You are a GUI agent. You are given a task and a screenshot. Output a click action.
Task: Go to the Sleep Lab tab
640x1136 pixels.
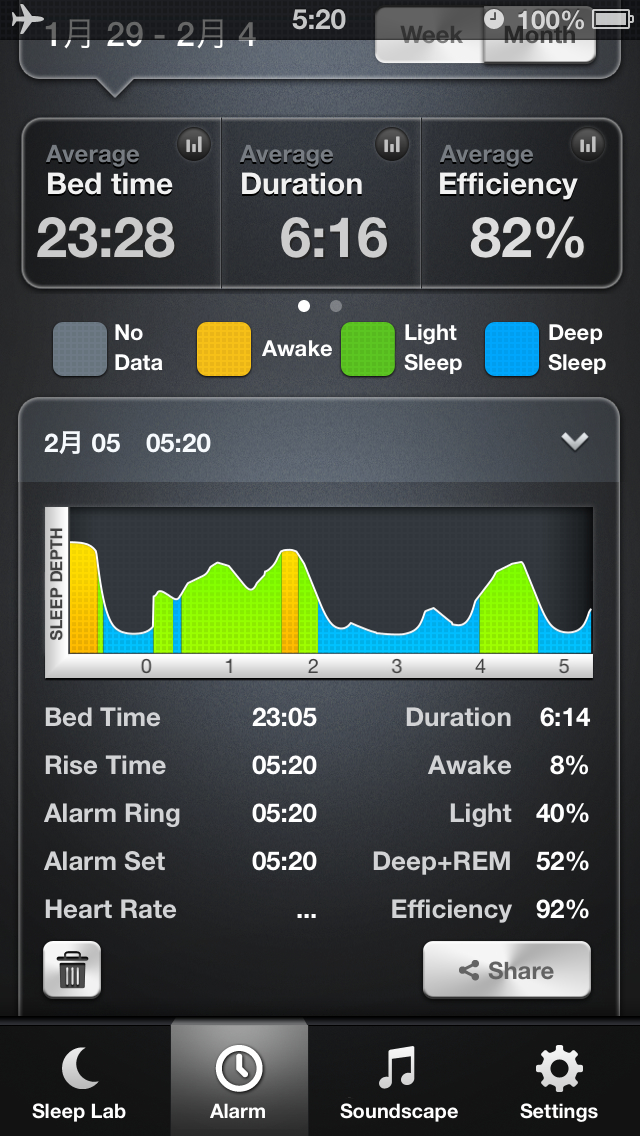pos(79,1082)
